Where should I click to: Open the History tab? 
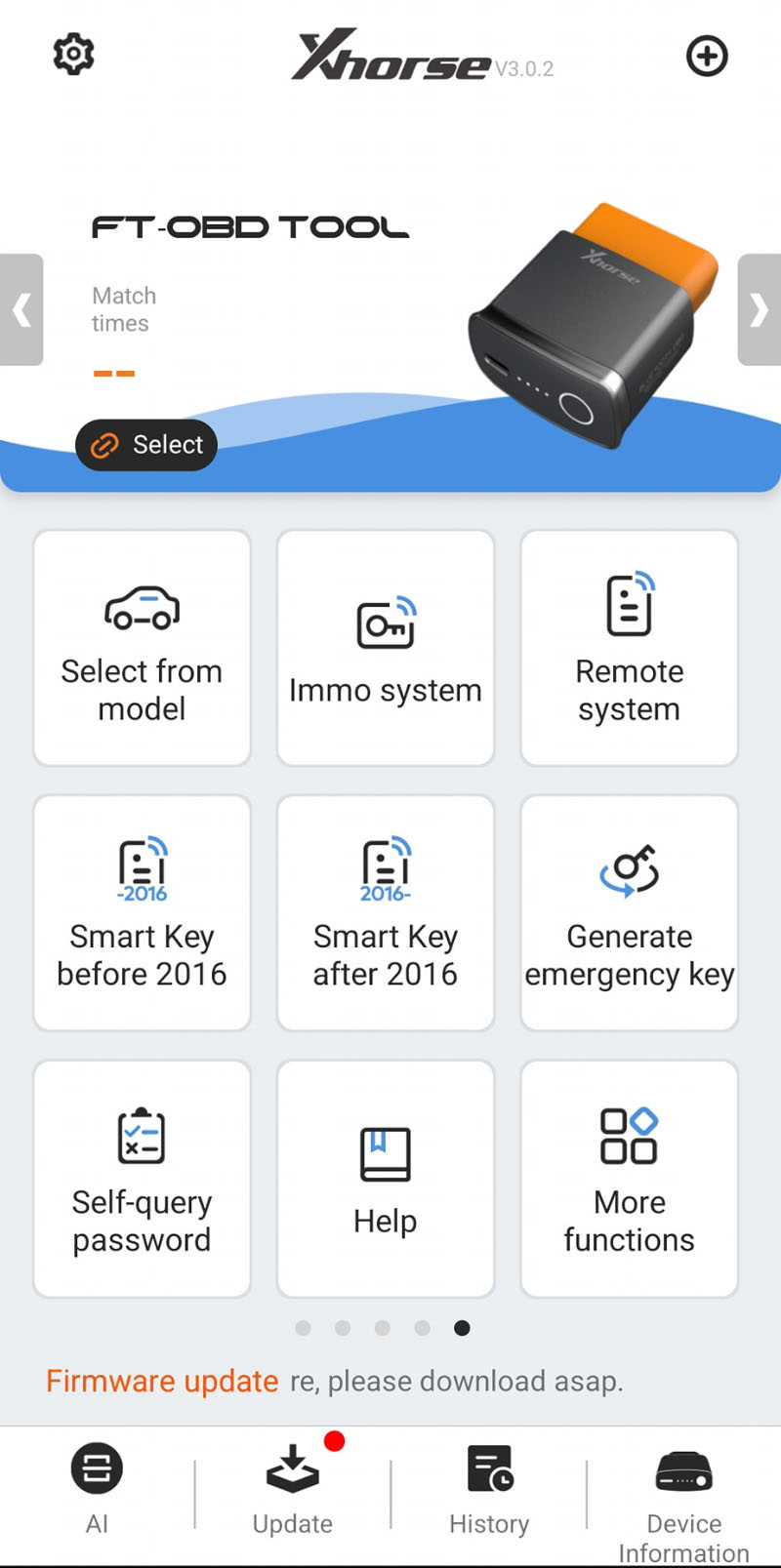489,1488
